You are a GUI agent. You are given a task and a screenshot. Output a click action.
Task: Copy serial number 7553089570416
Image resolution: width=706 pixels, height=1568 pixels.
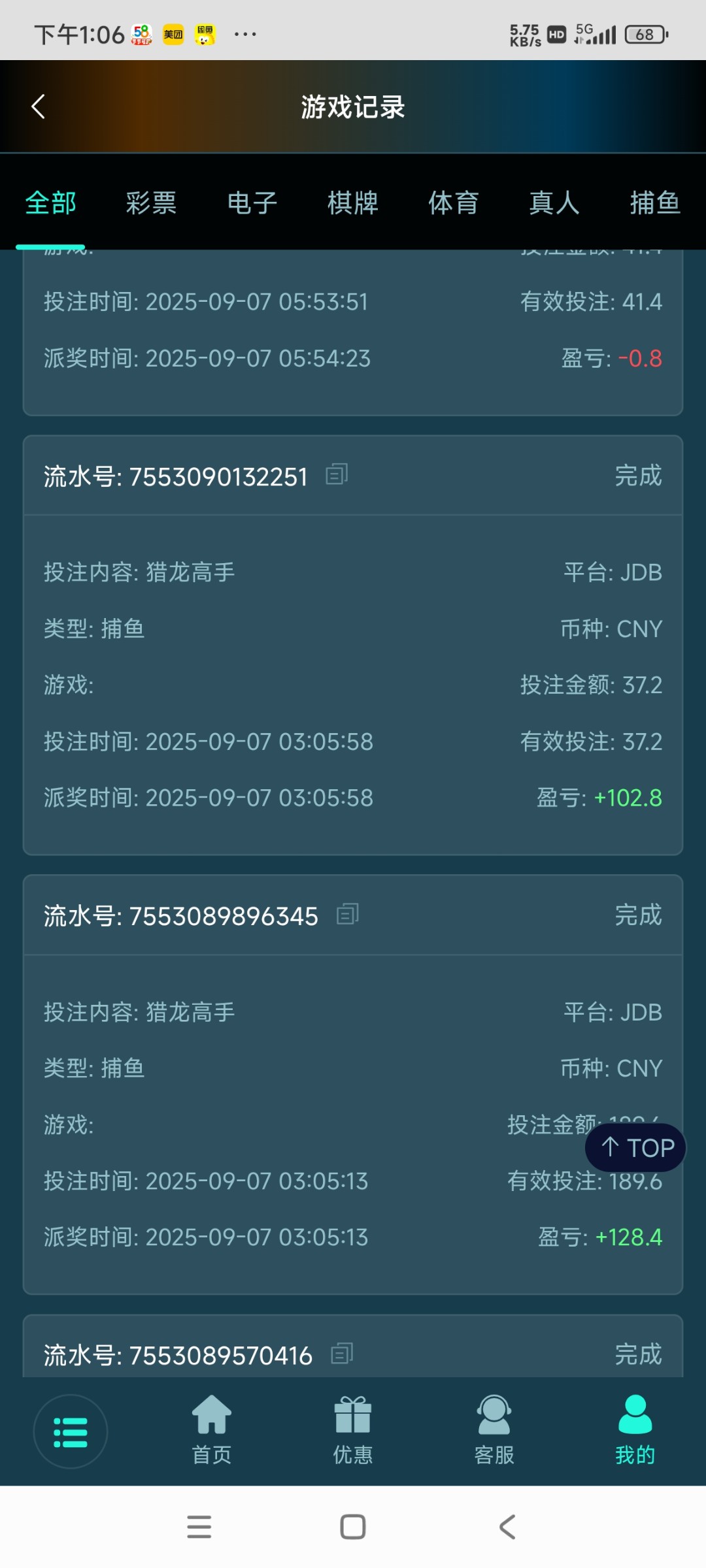343,1353
